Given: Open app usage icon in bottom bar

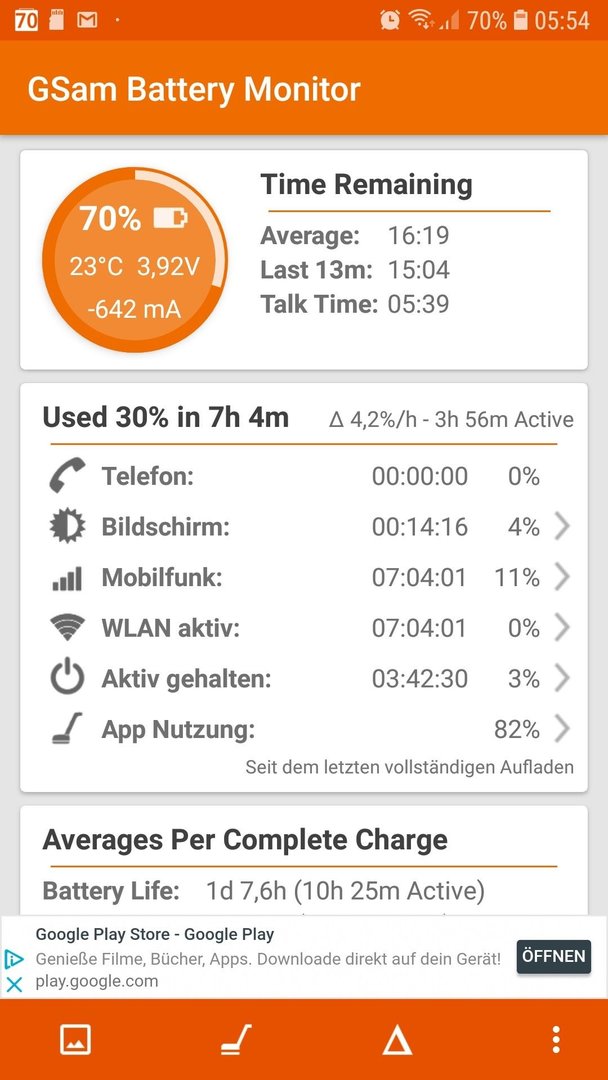Looking at the screenshot, I should tap(236, 1039).
